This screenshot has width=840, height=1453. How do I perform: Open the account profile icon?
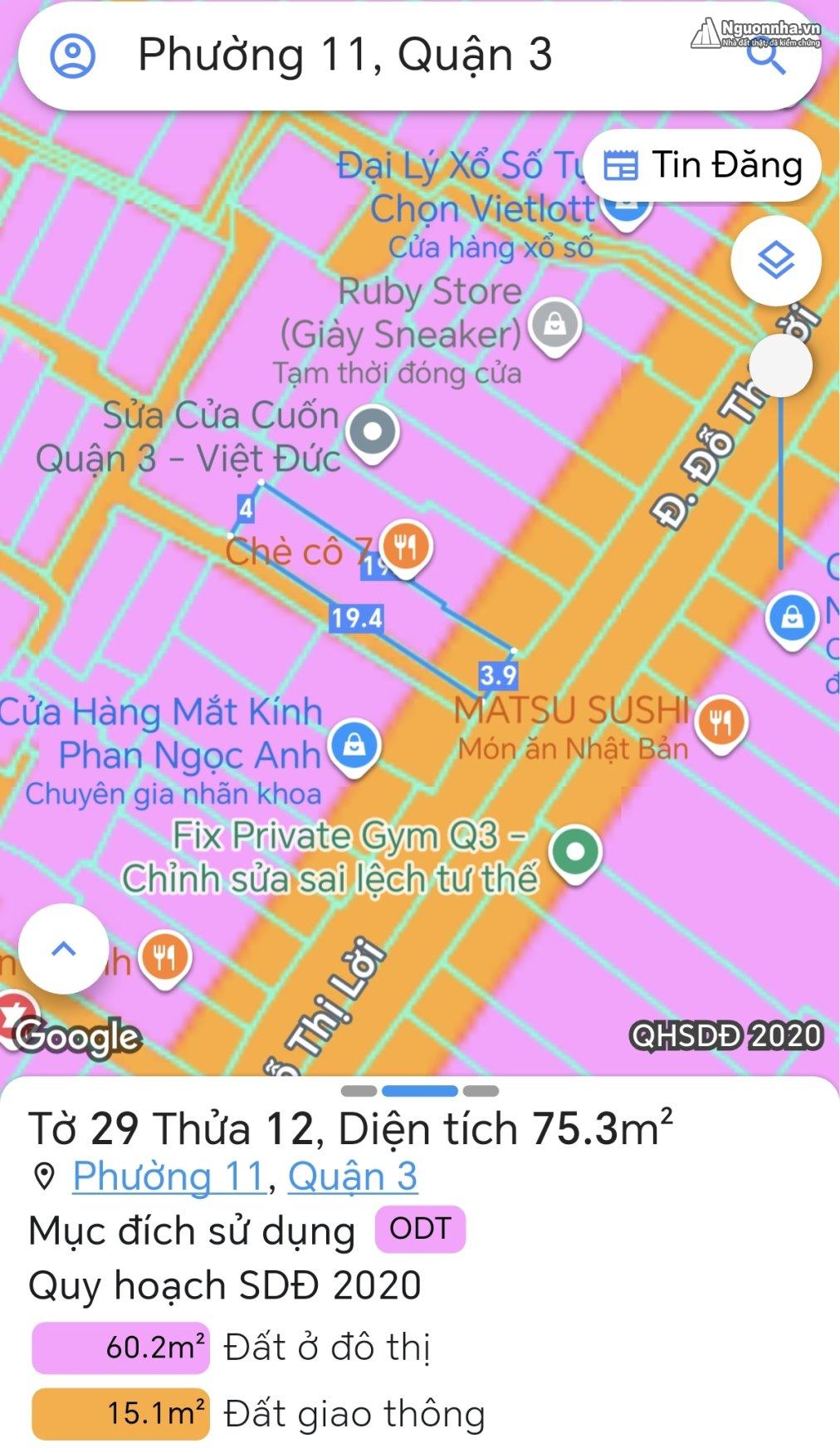73,56
